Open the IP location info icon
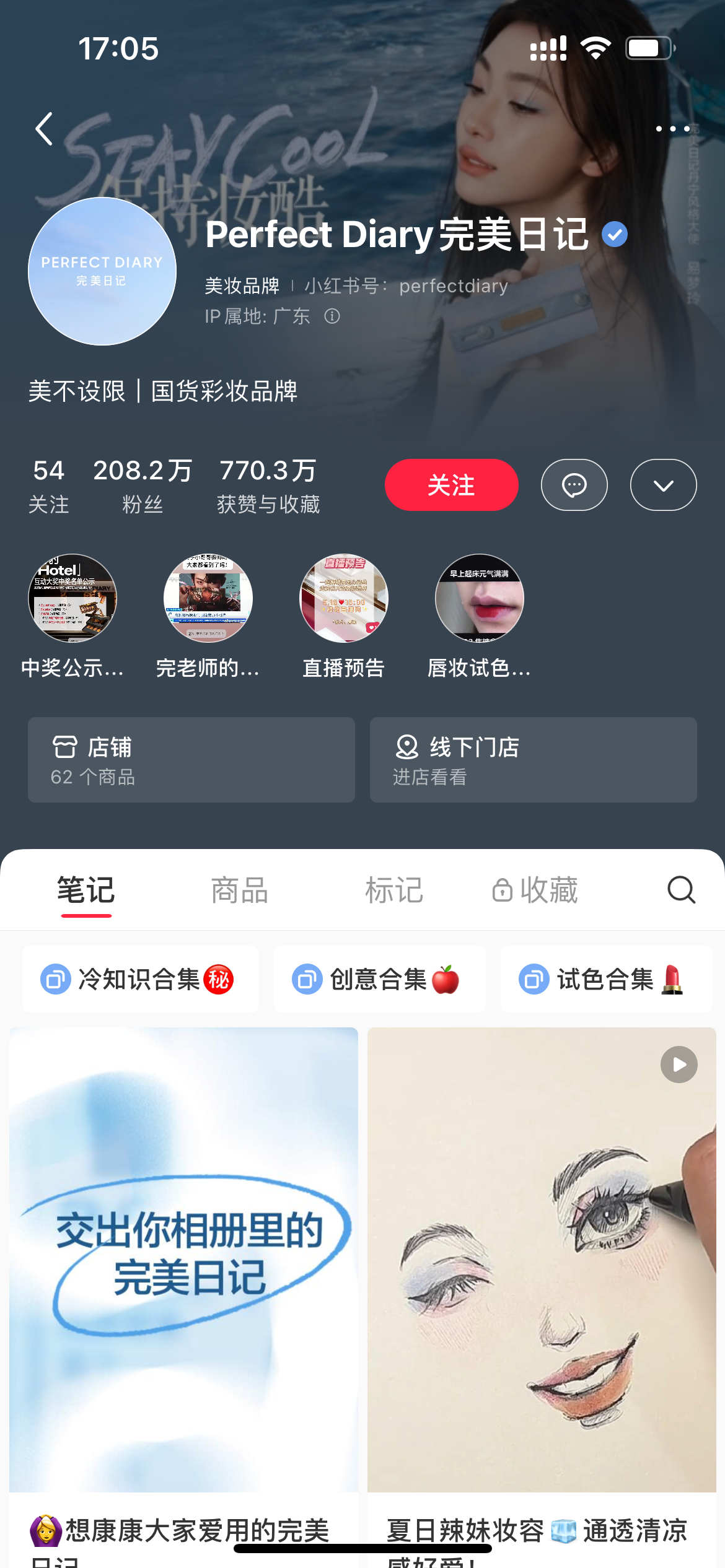The width and height of the screenshot is (725, 1568). coord(332,316)
